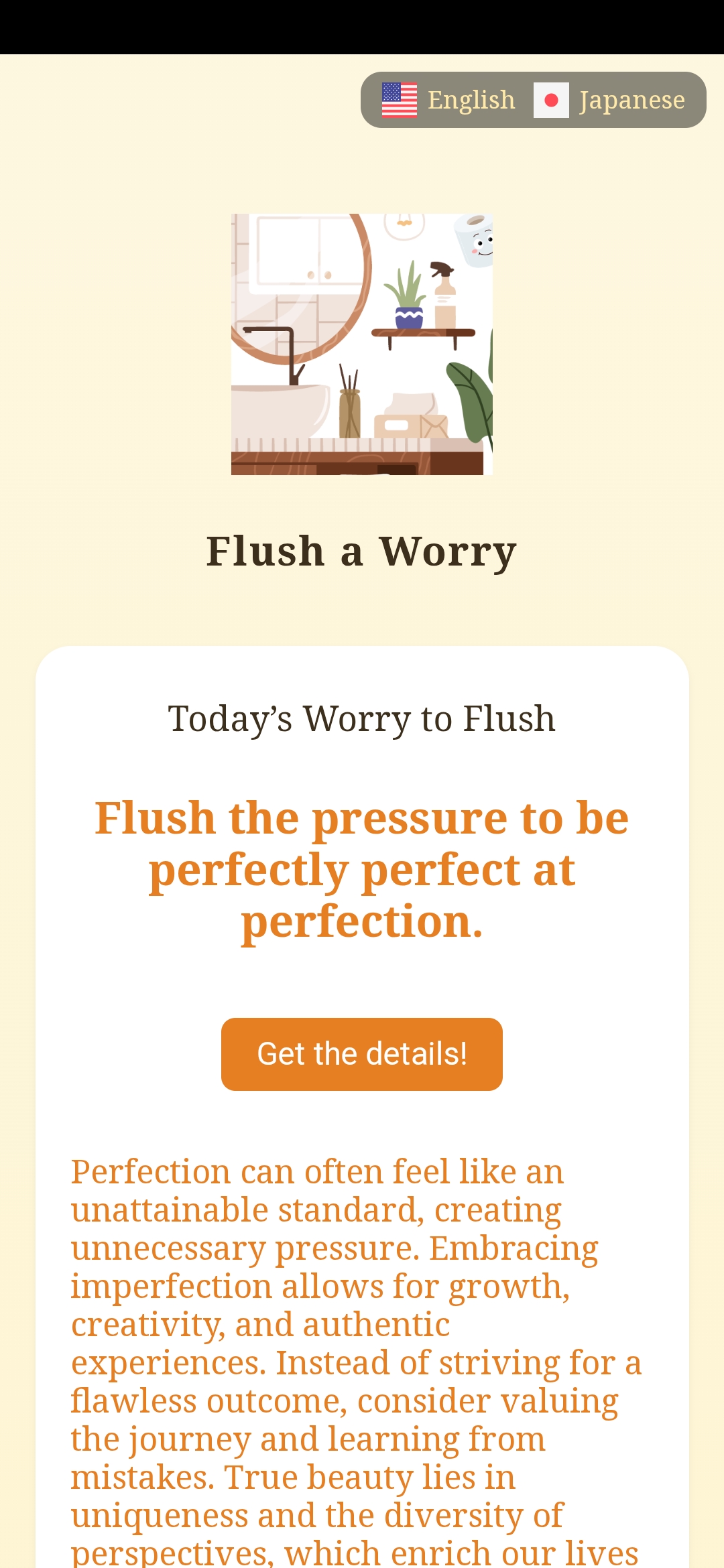Tap the Get the details! button
The width and height of the screenshot is (724, 1568).
point(362,1054)
